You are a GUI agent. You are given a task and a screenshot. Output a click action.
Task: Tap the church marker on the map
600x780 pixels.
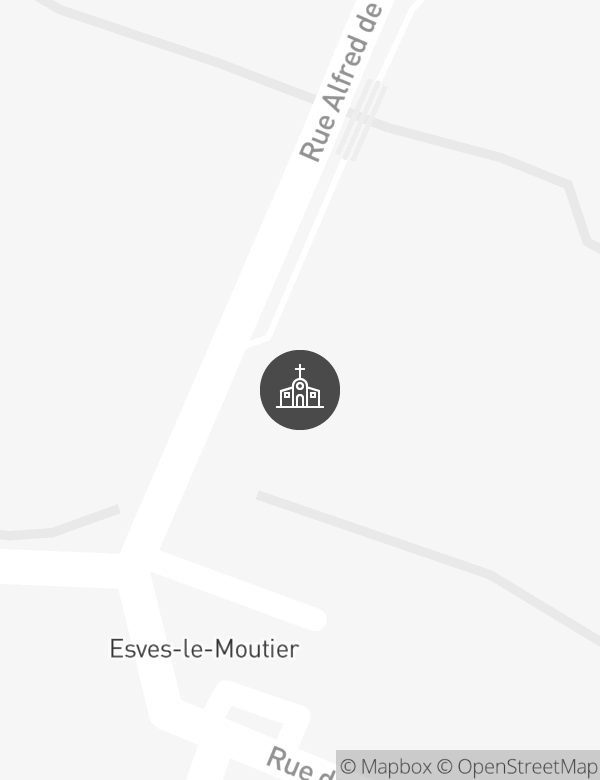pyautogui.click(x=300, y=390)
